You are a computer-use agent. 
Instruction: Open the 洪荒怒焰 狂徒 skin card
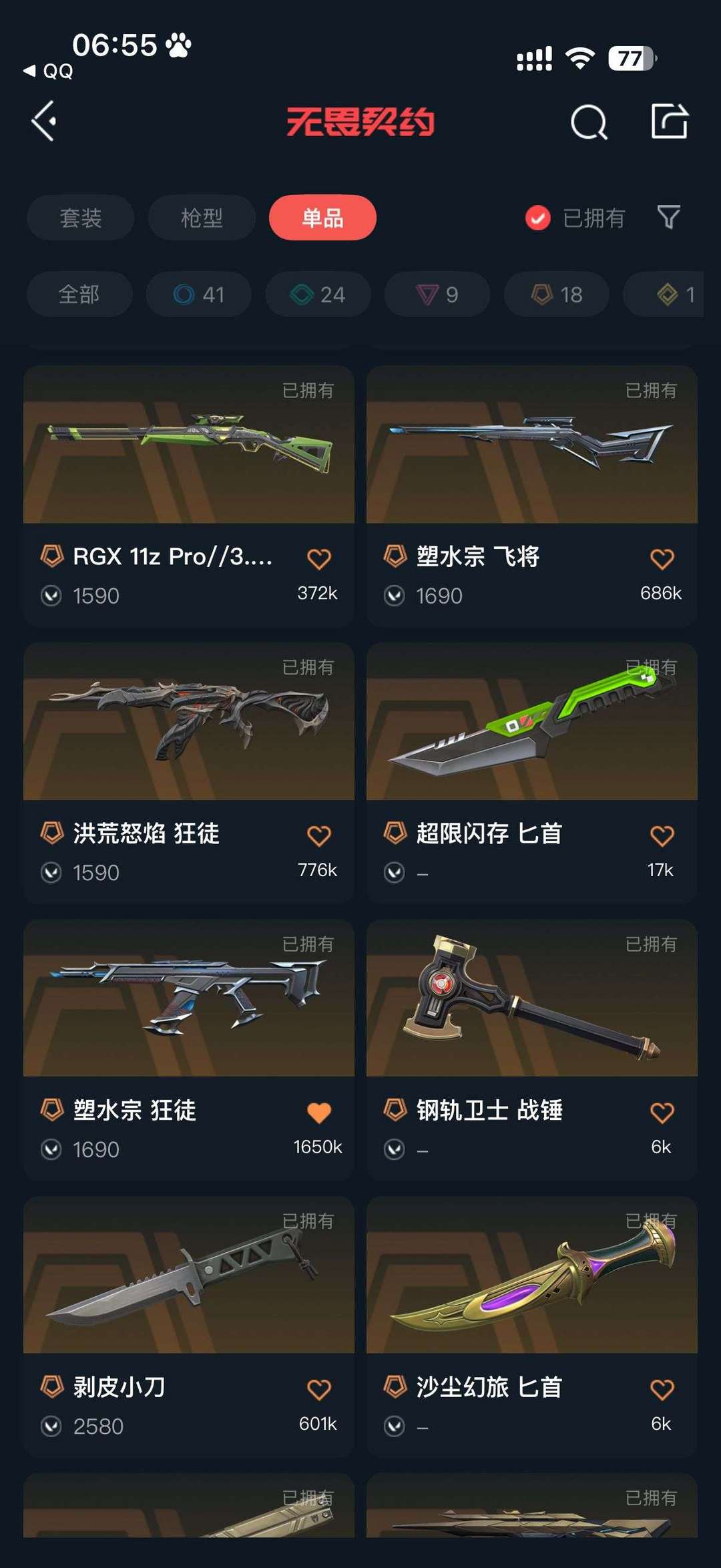[189, 773]
